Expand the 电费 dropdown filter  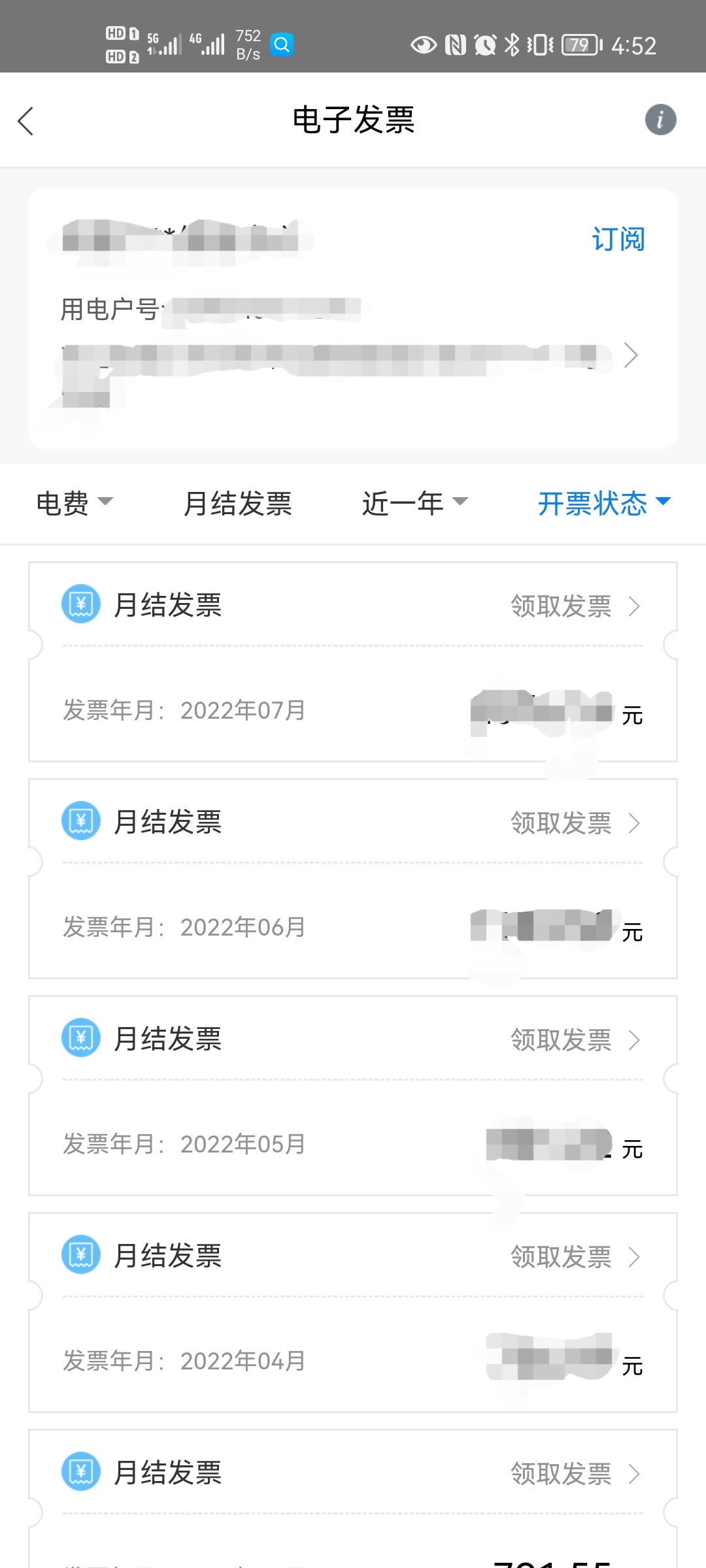pyautogui.click(x=74, y=503)
